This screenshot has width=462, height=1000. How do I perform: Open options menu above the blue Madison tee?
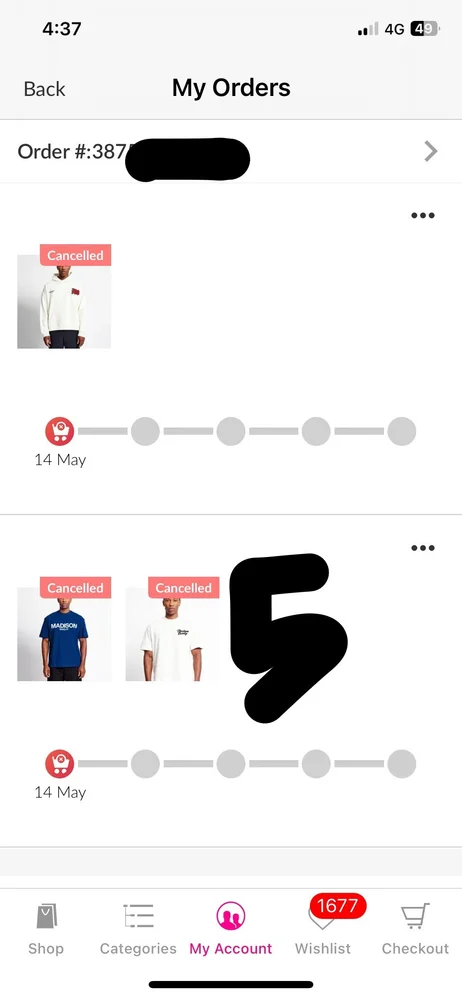tap(422, 548)
